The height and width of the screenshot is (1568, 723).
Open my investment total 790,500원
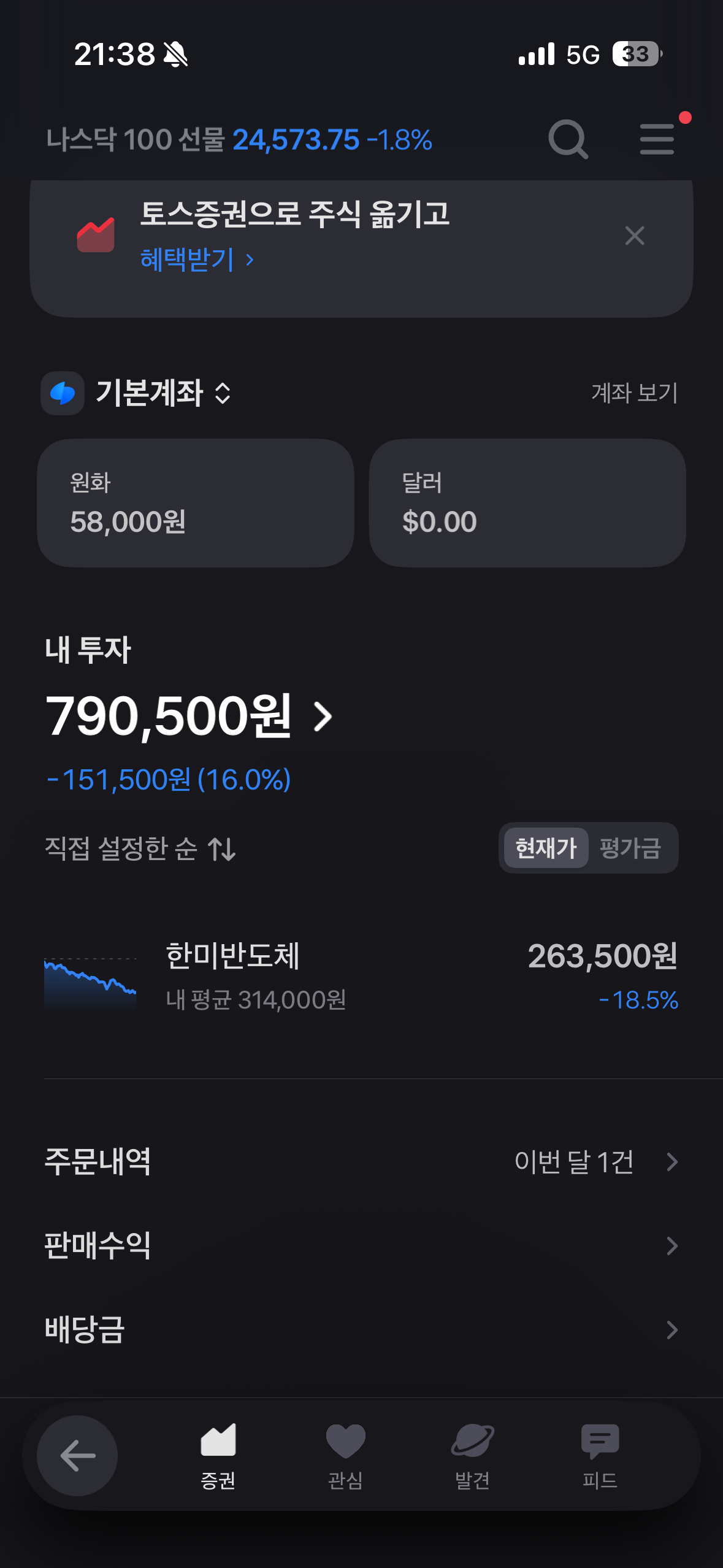point(189,716)
